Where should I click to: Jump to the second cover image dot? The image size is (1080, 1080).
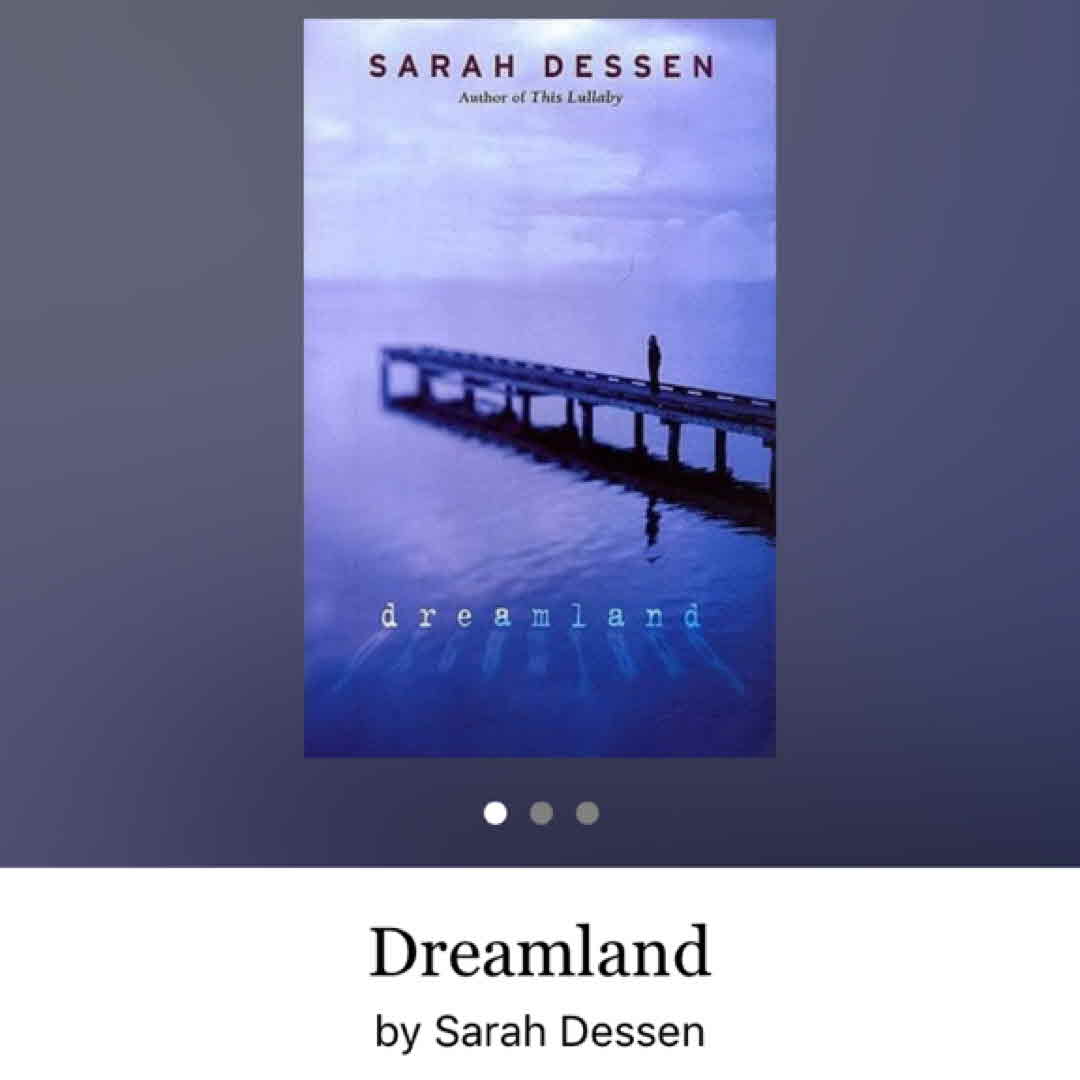coord(541,813)
